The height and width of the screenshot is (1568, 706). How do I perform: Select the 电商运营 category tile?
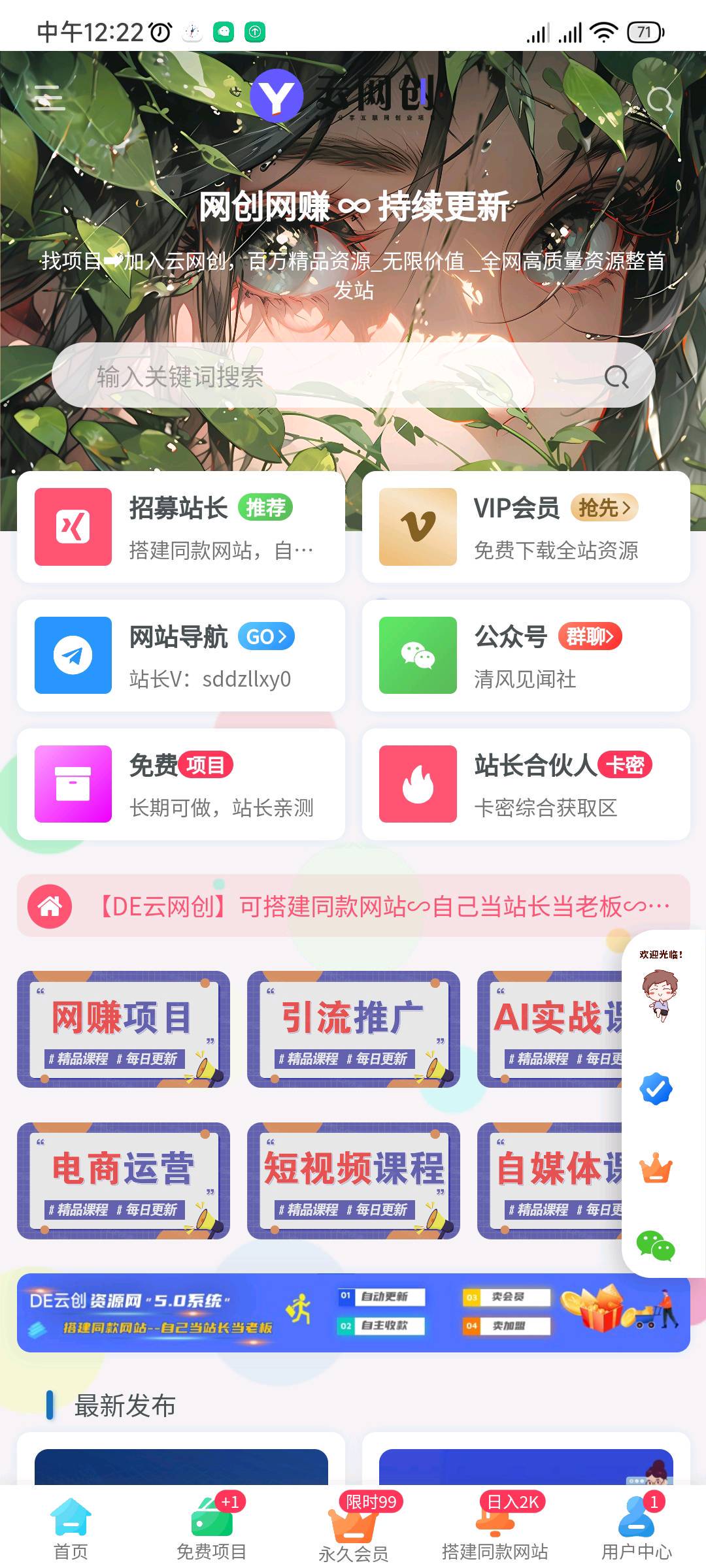pos(124,1181)
